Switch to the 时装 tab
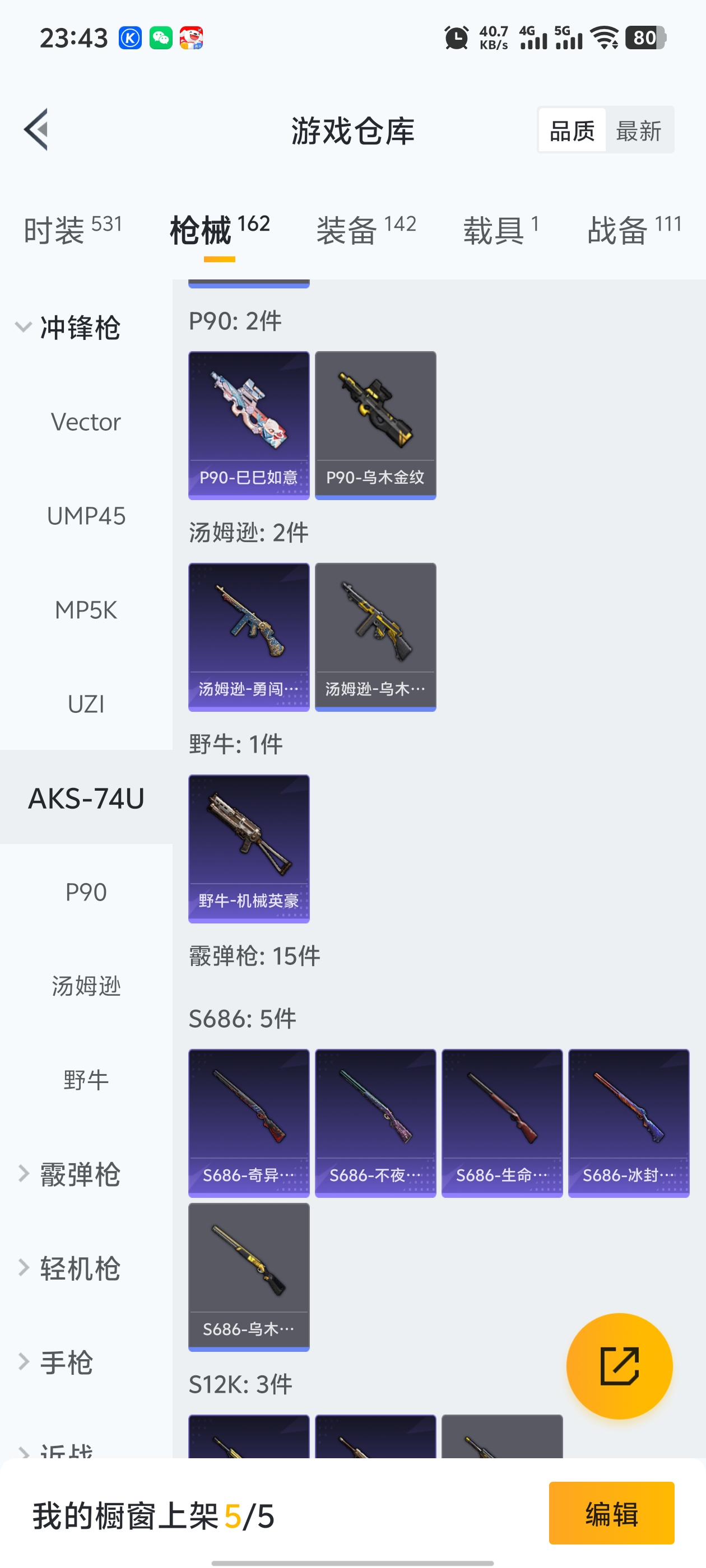The image size is (706, 1568). [x=72, y=230]
